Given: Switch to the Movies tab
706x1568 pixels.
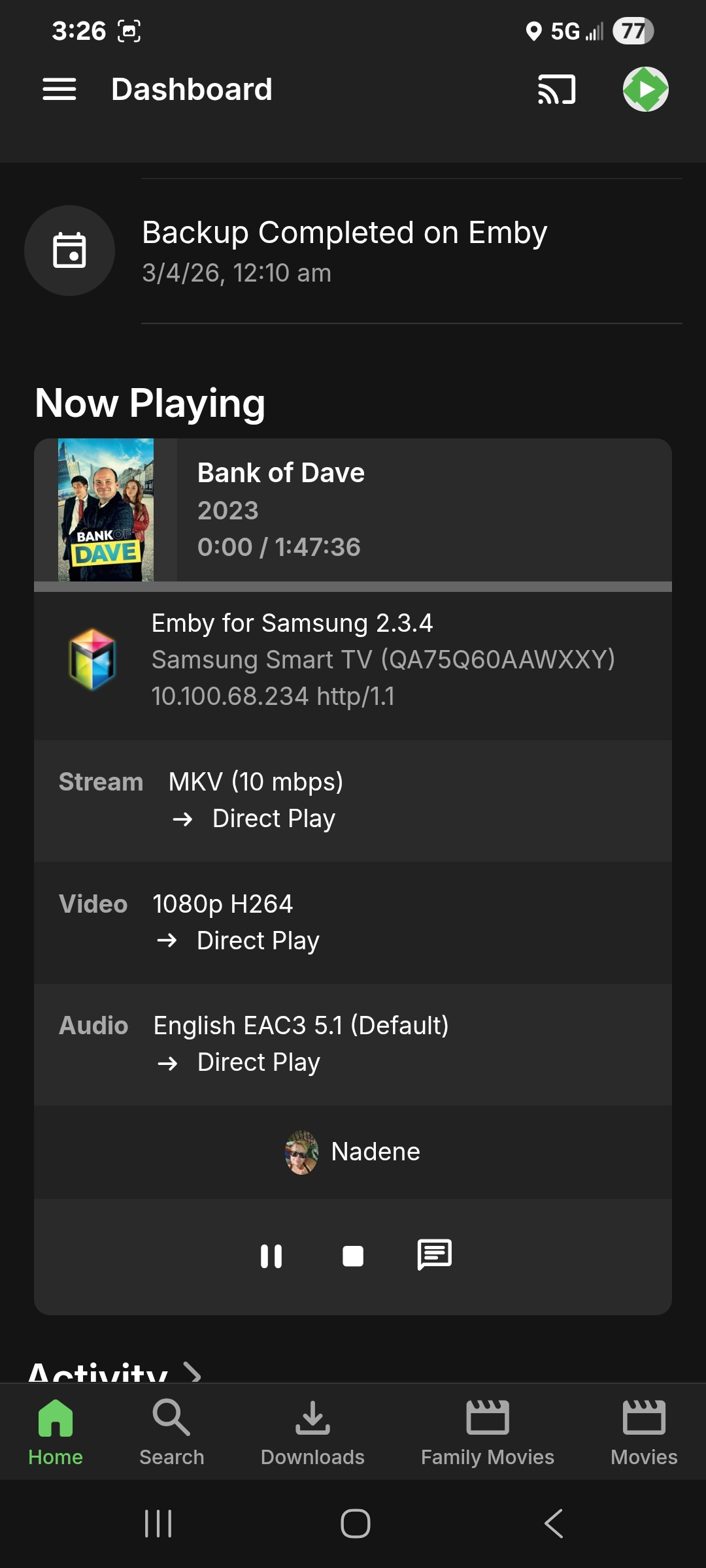Looking at the screenshot, I should 644,1432.
